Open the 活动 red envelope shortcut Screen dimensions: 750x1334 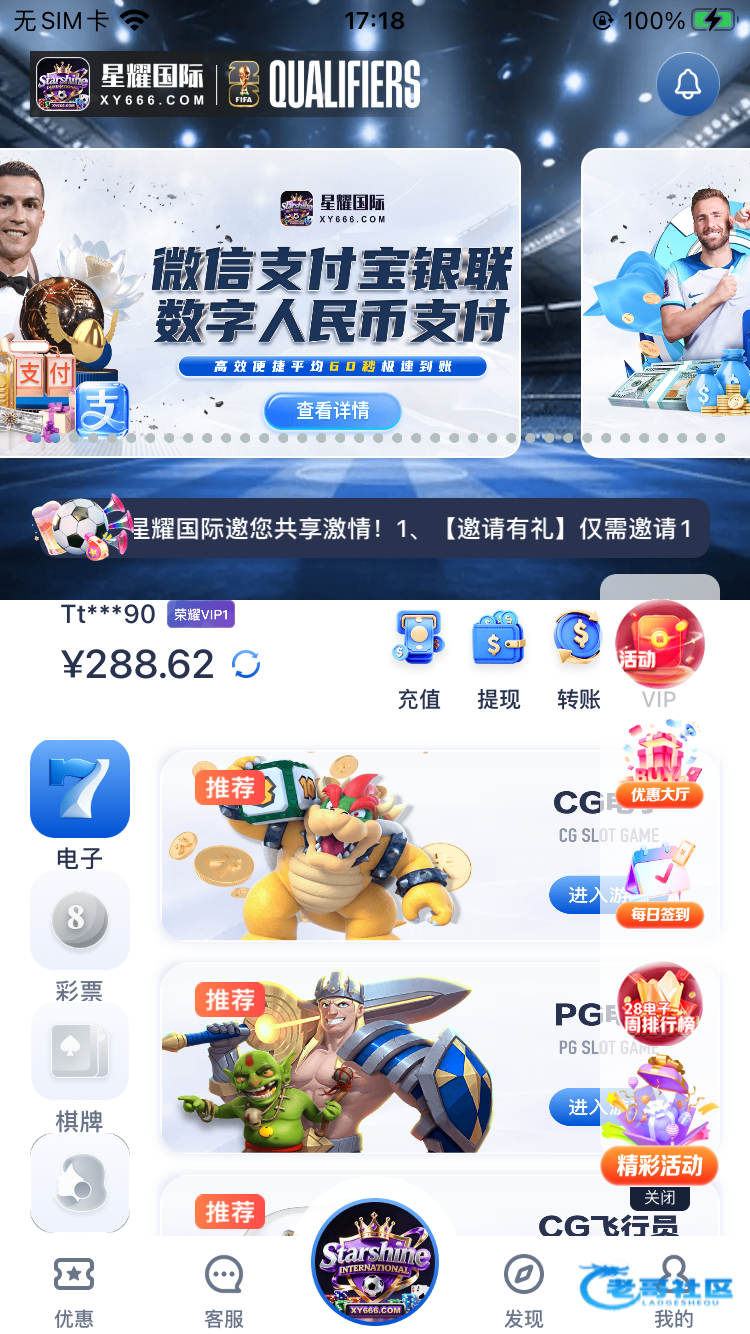tap(660, 643)
